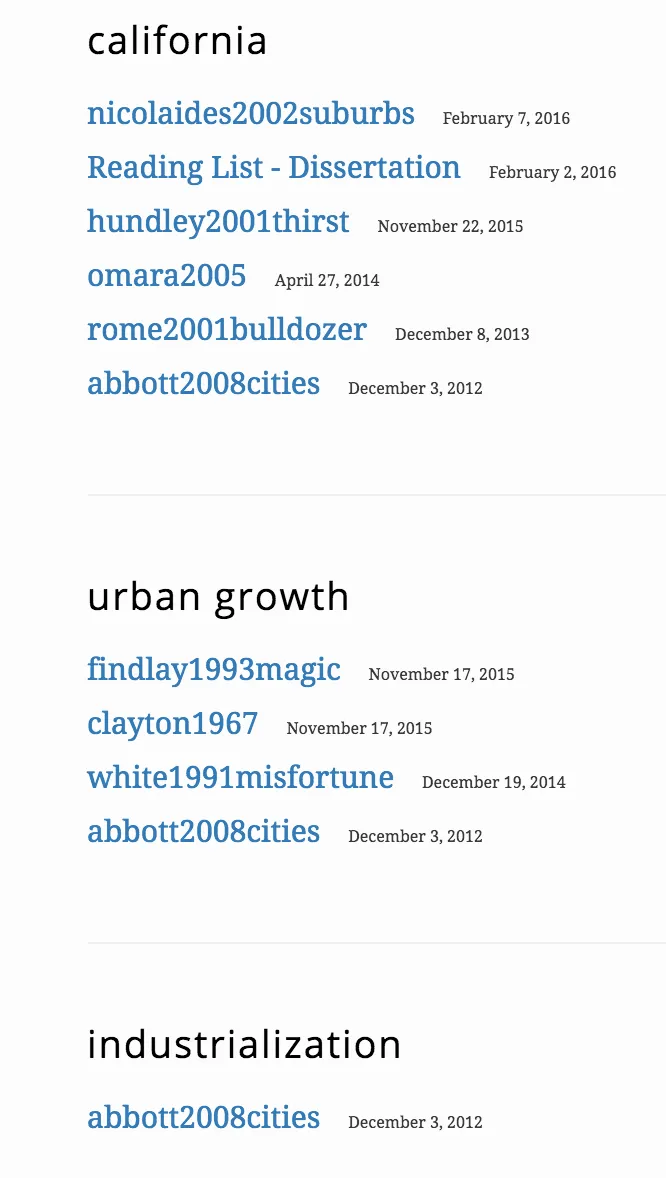The width and height of the screenshot is (666, 1178).
Task: Open the findlay1993magic link
Action: coord(213,670)
